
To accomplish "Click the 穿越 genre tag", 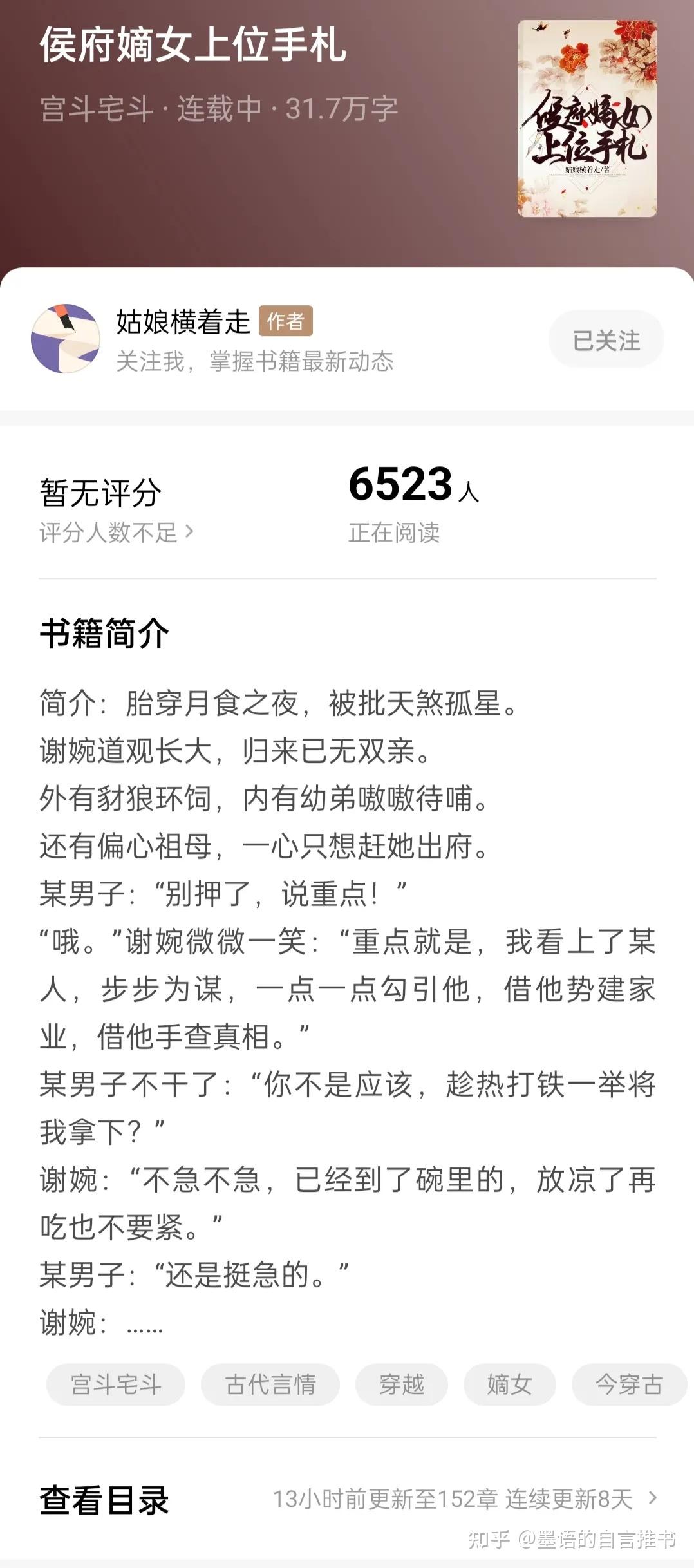I will click(402, 1385).
